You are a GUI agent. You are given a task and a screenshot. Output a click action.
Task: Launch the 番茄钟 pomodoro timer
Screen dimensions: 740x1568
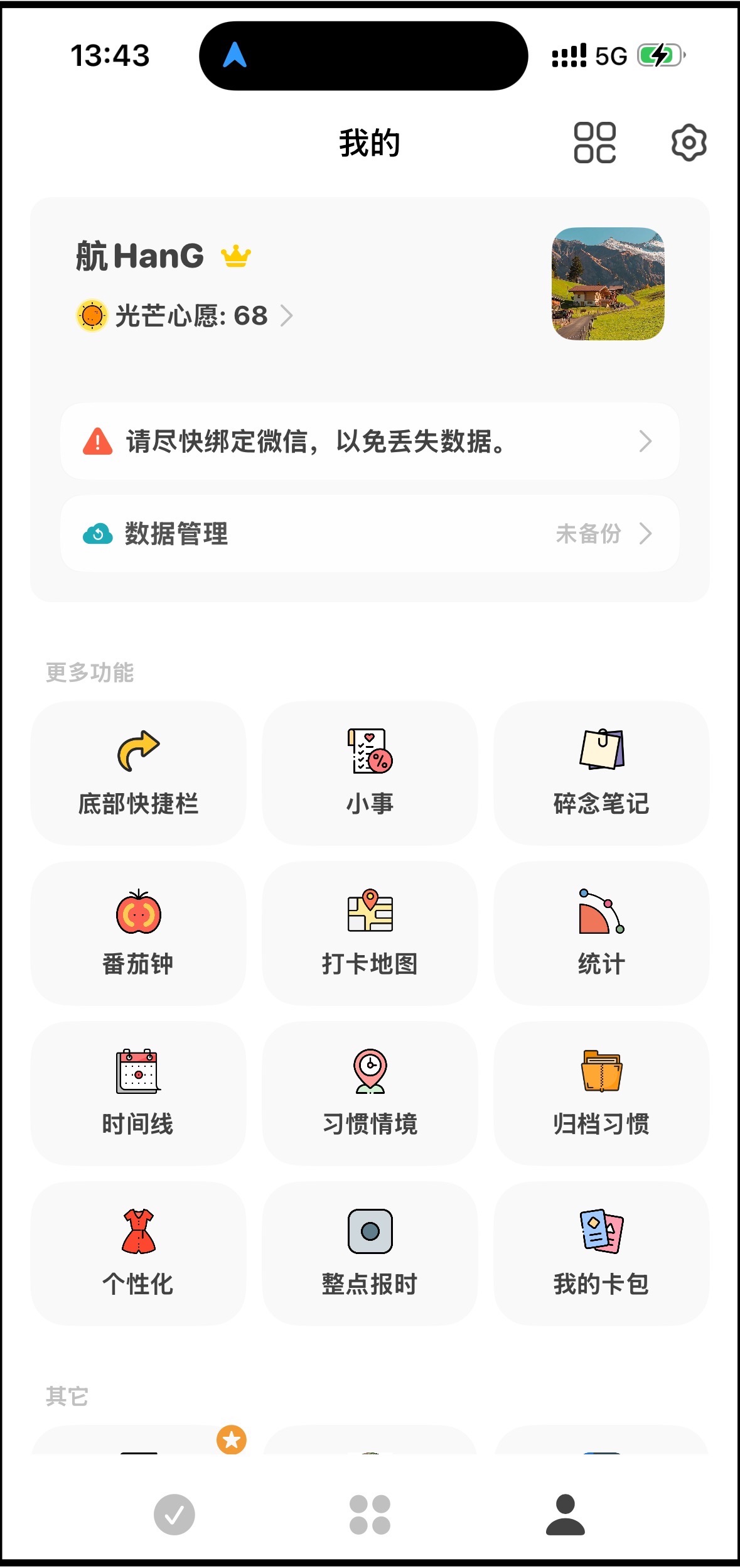[138, 934]
